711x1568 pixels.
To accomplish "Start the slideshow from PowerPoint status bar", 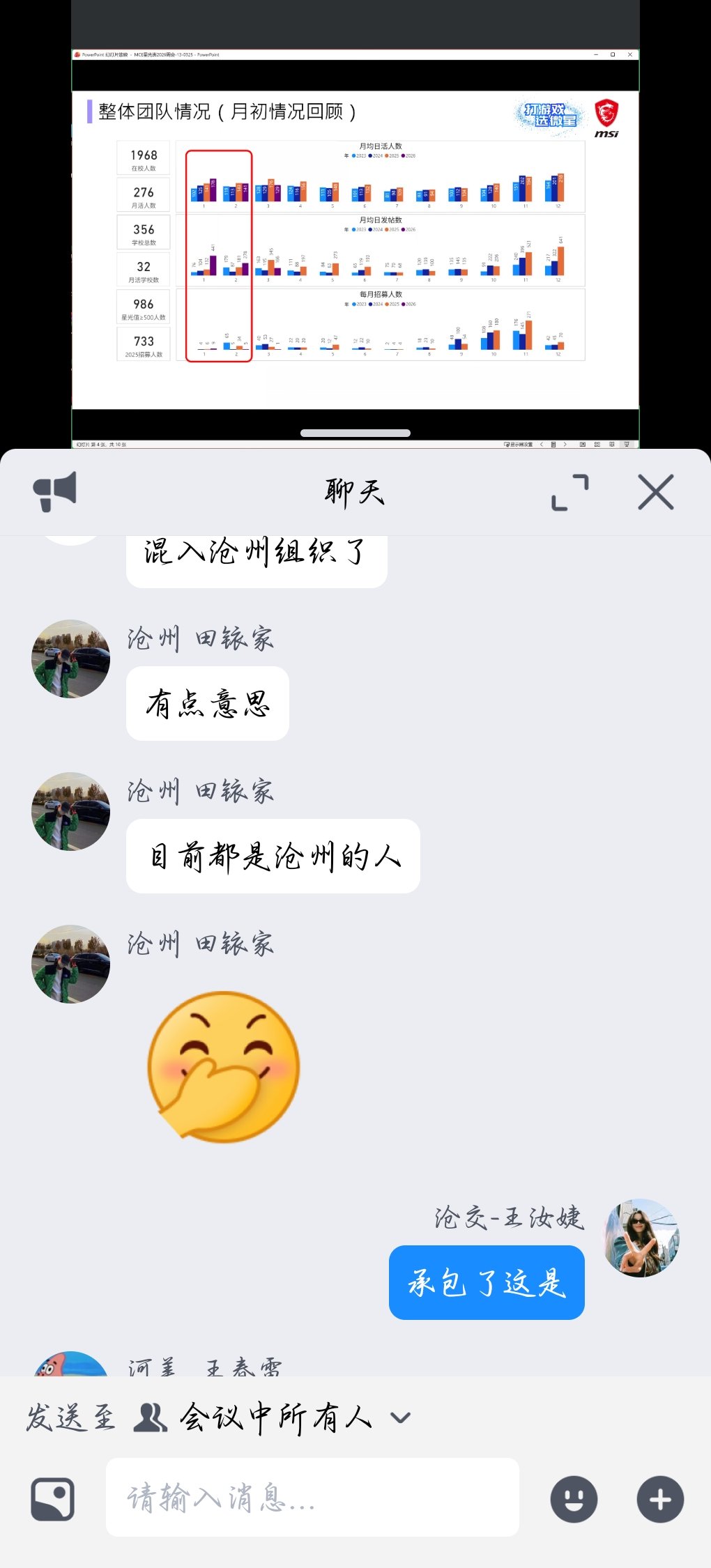I will coord(626,444).
